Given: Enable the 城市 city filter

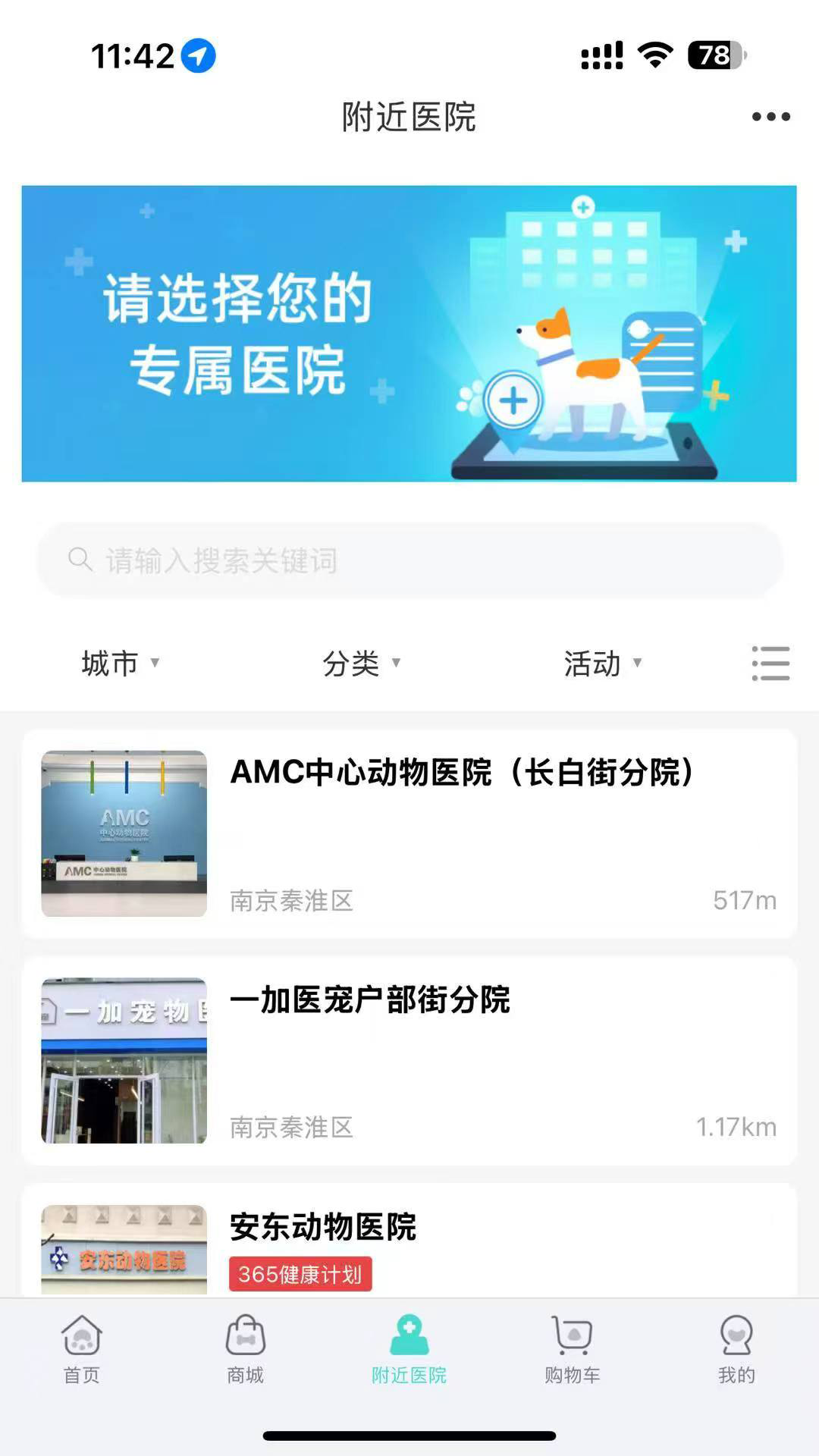Looking at the screenshot, I should coord(108,664).
